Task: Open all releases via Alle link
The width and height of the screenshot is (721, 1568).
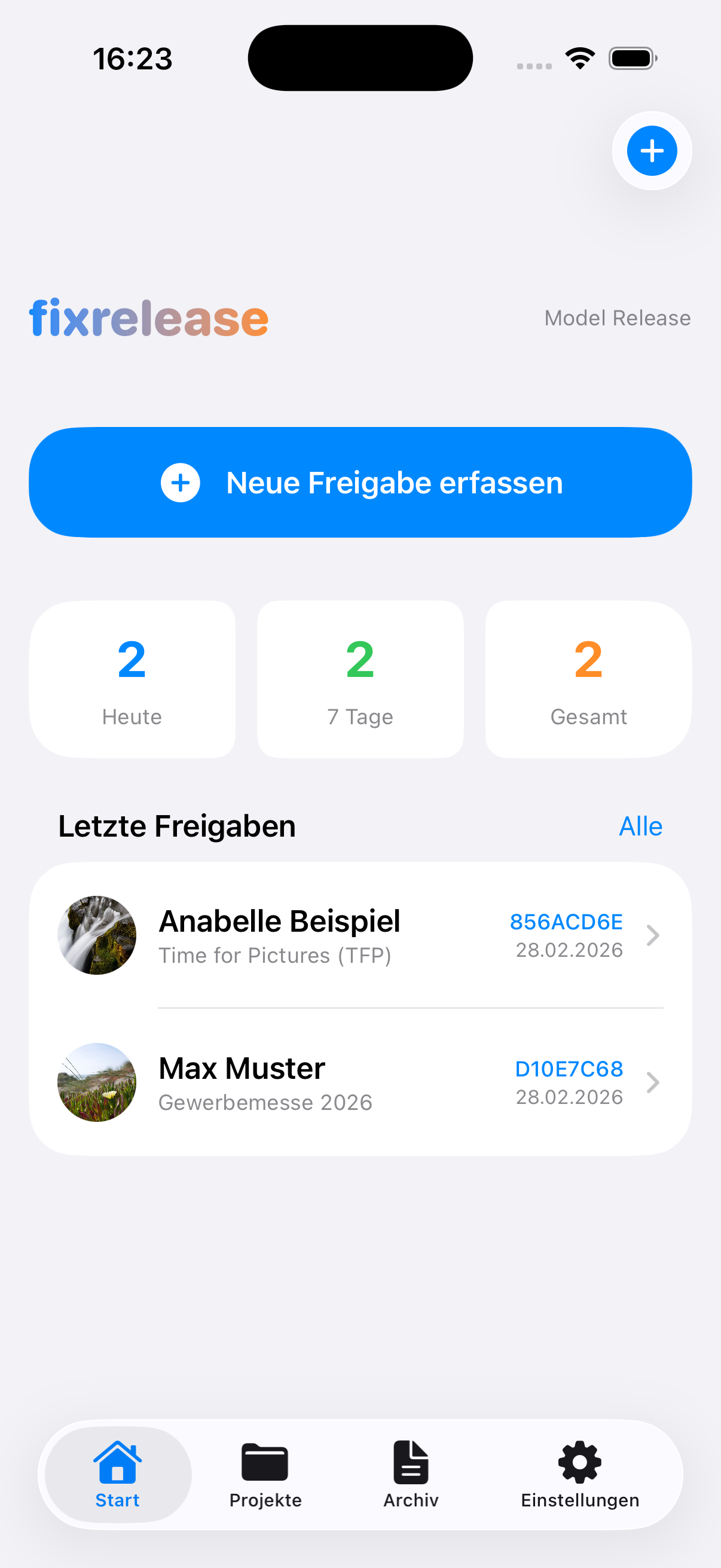Action: point(640,826)
